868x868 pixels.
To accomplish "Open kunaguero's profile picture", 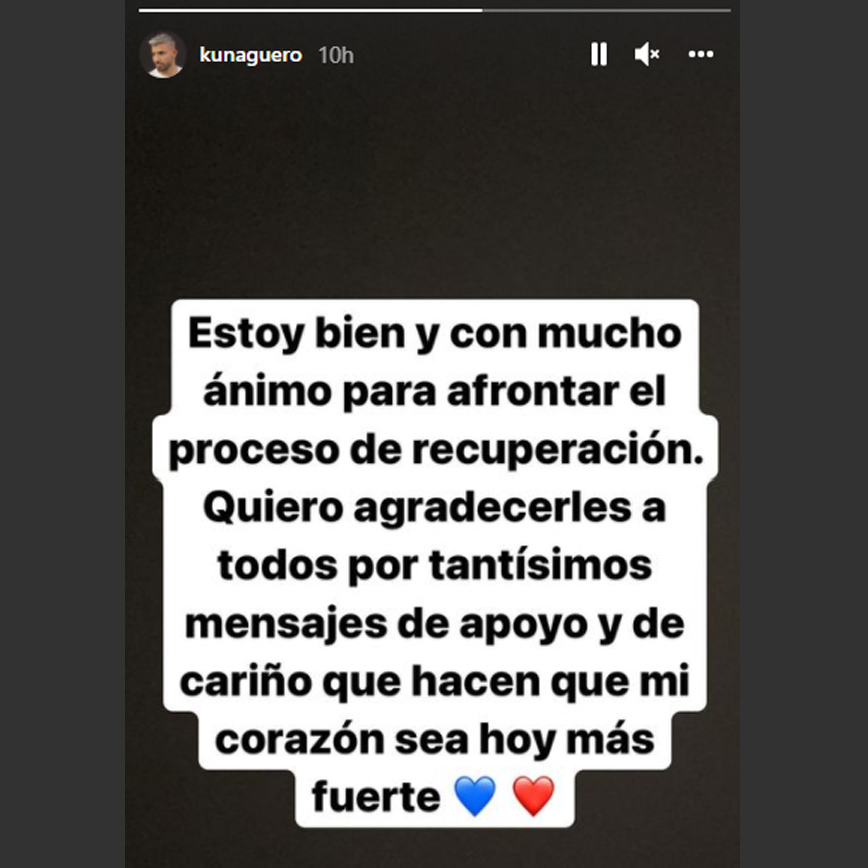I will 163,54.
